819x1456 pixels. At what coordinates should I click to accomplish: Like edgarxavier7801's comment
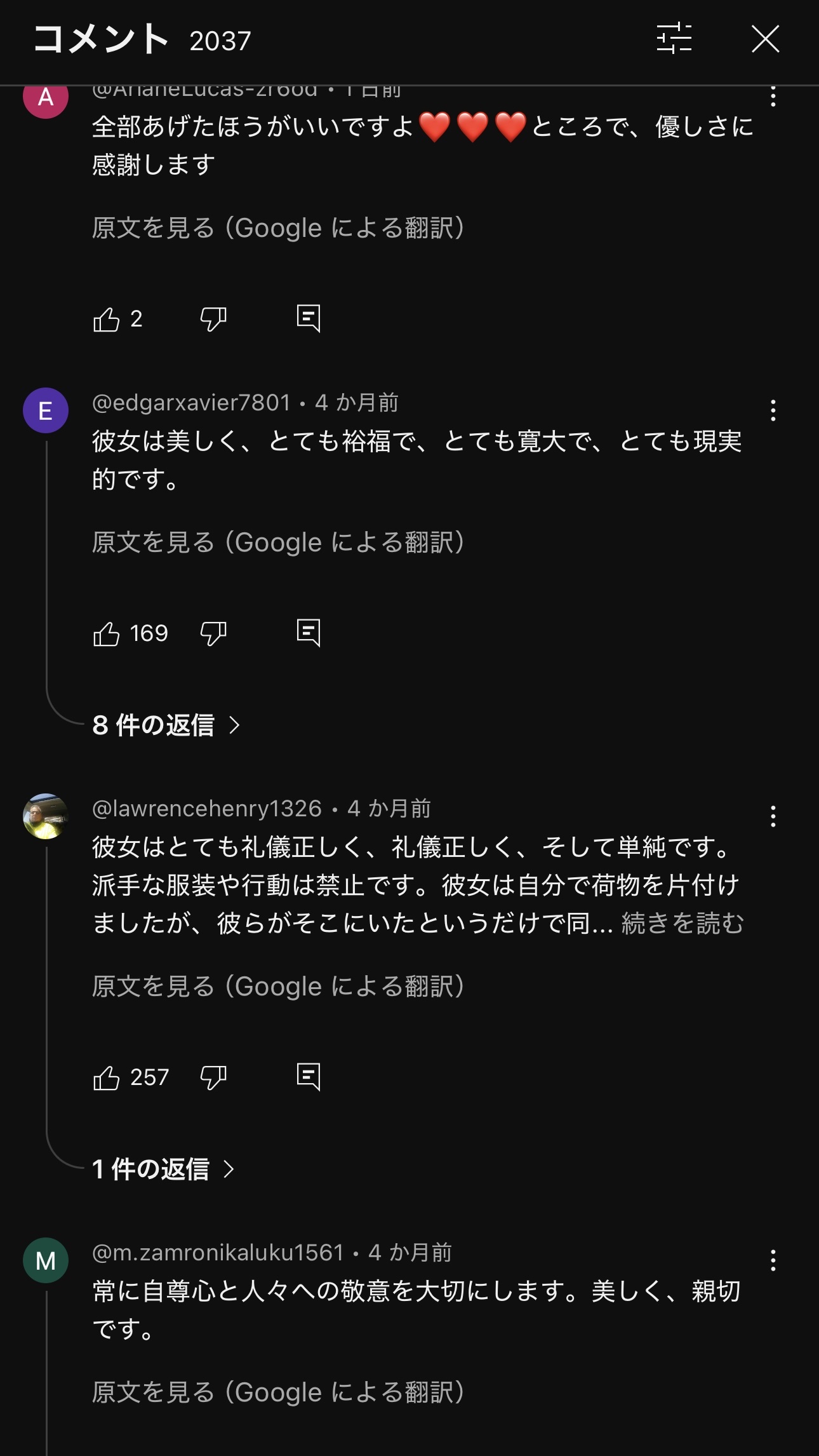[107, 633]
